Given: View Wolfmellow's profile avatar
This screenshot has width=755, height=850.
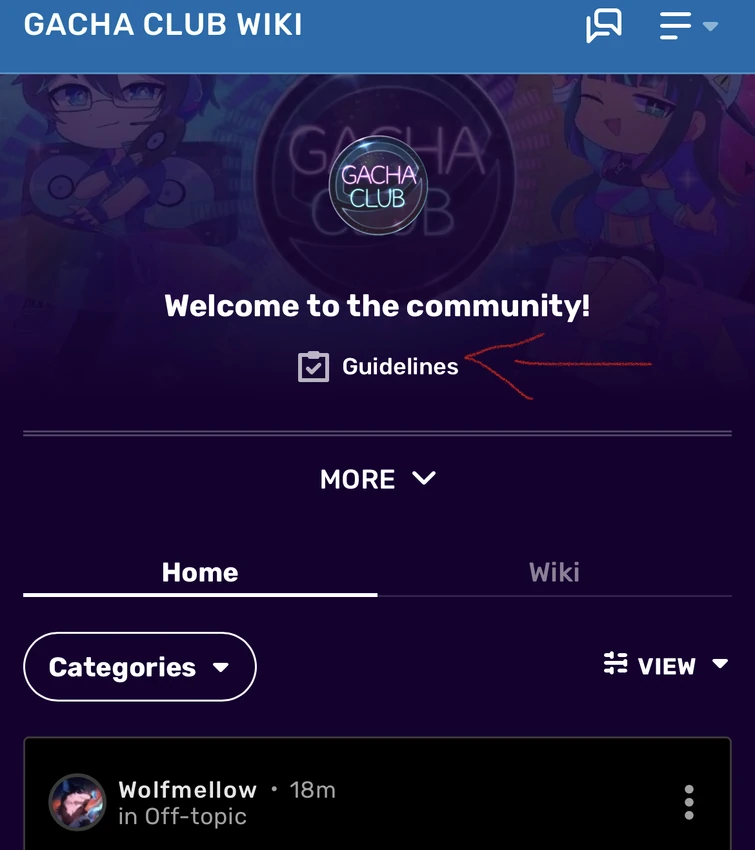Looking at the screenshot, I should 77,802.
